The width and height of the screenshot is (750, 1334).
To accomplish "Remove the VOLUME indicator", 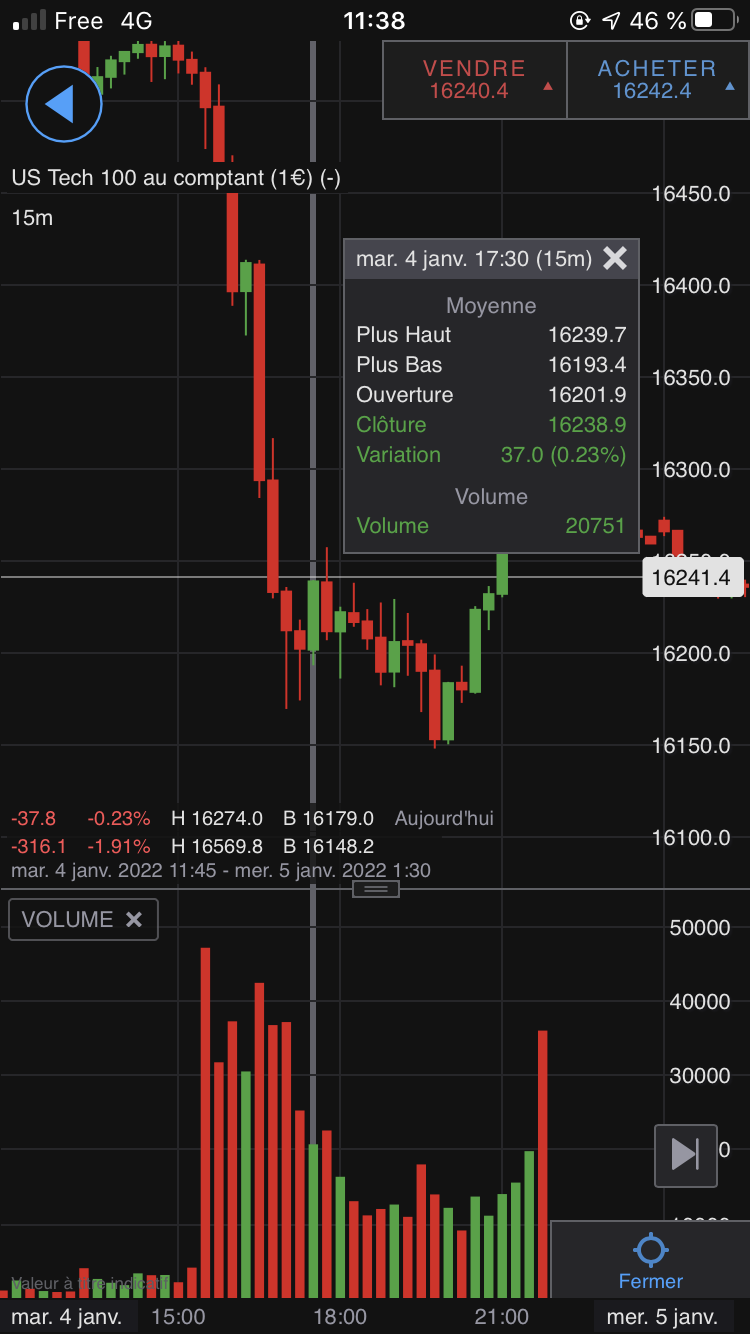I will point(134,920).
